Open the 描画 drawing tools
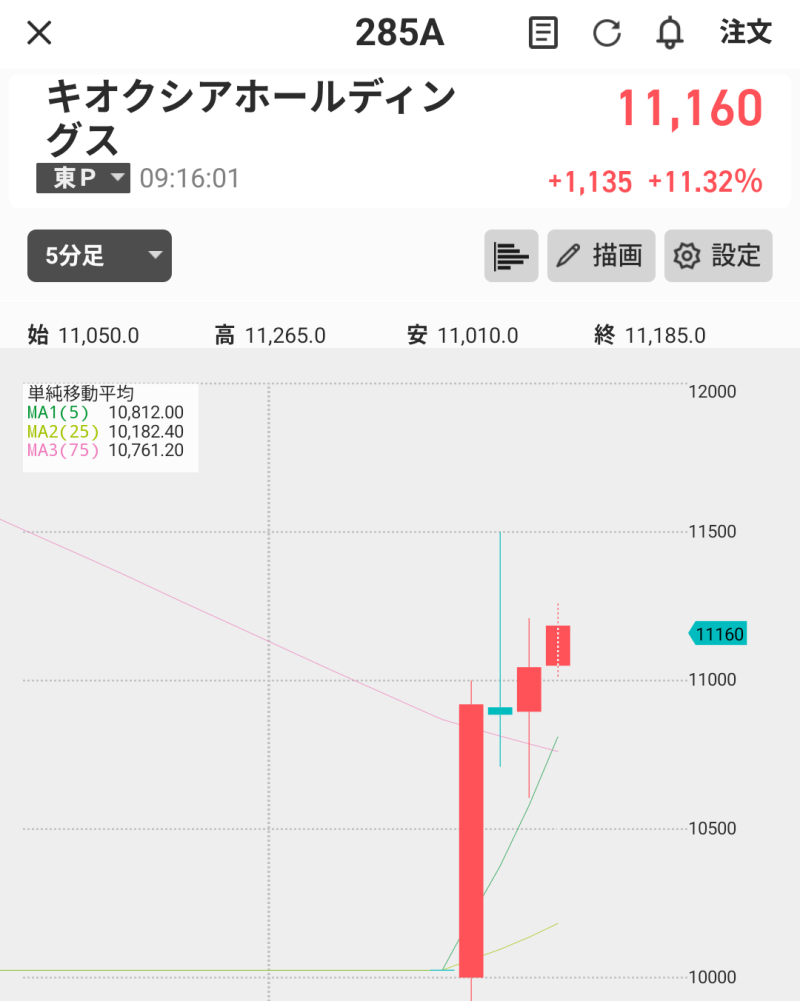 601,256
